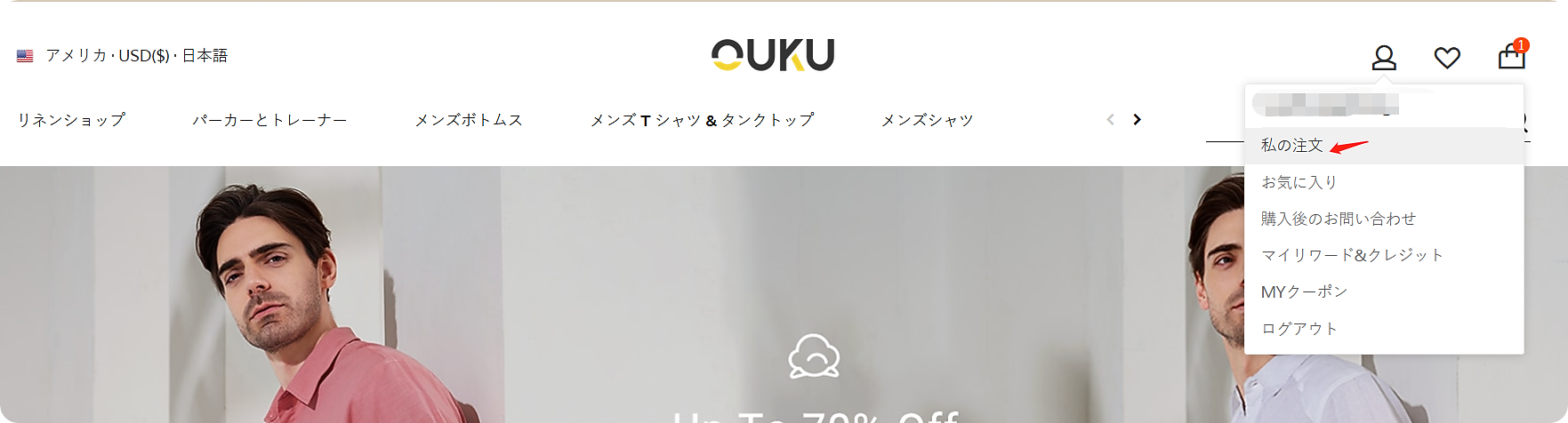Change country, currency and language settings
This screenshot has width=1568, height=423.
click(123, 55)
